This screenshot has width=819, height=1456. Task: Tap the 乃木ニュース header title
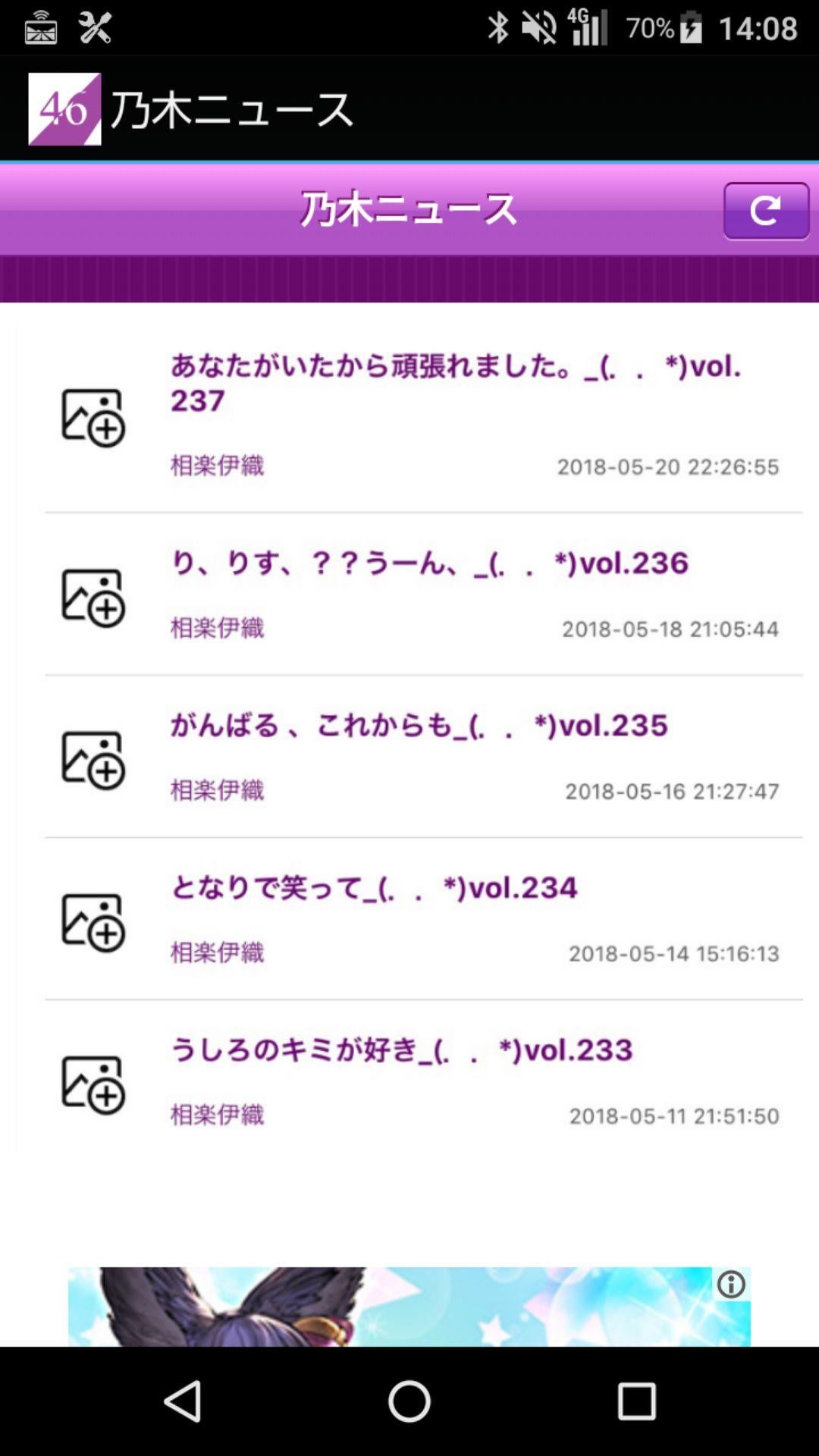(x=407, y=209)
